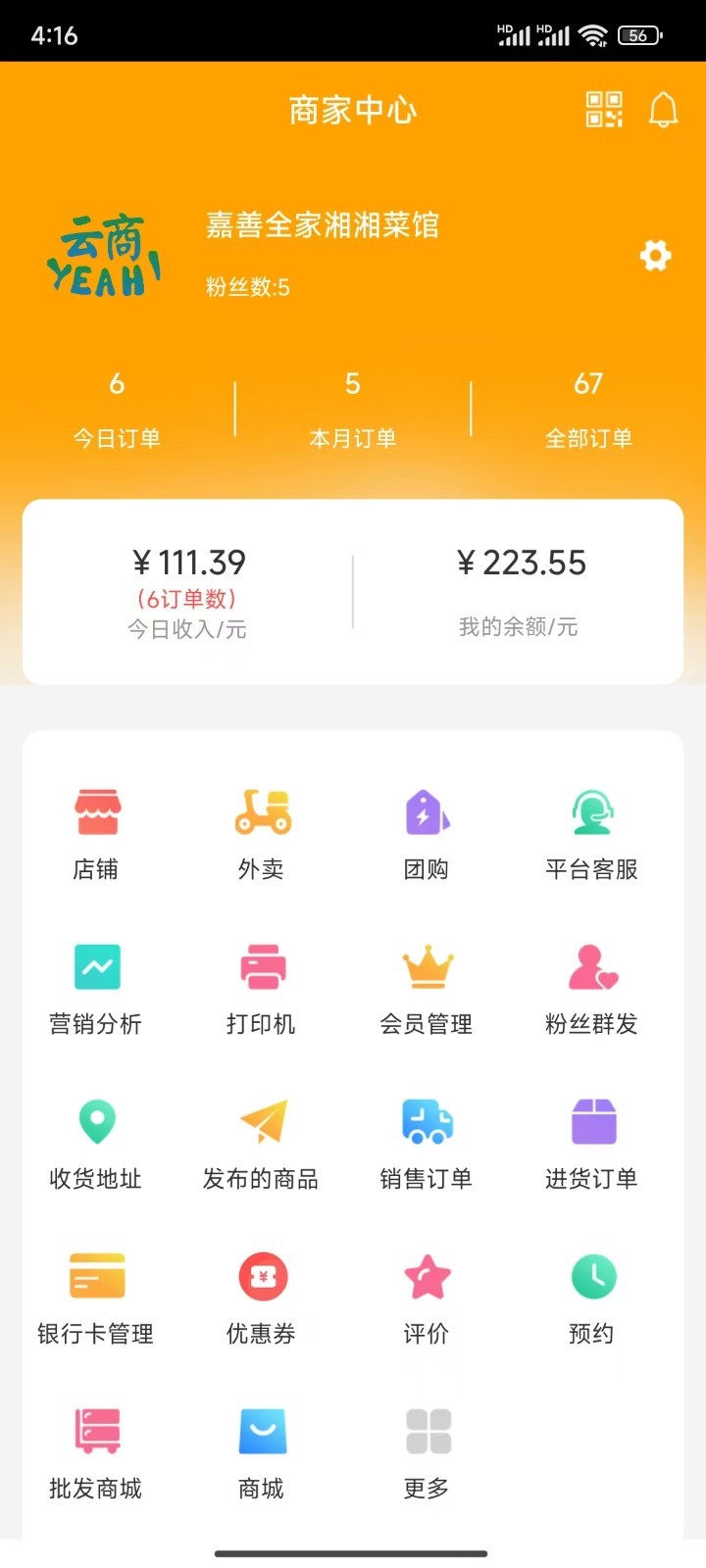View 营销分析 marketing analytics

96,988
